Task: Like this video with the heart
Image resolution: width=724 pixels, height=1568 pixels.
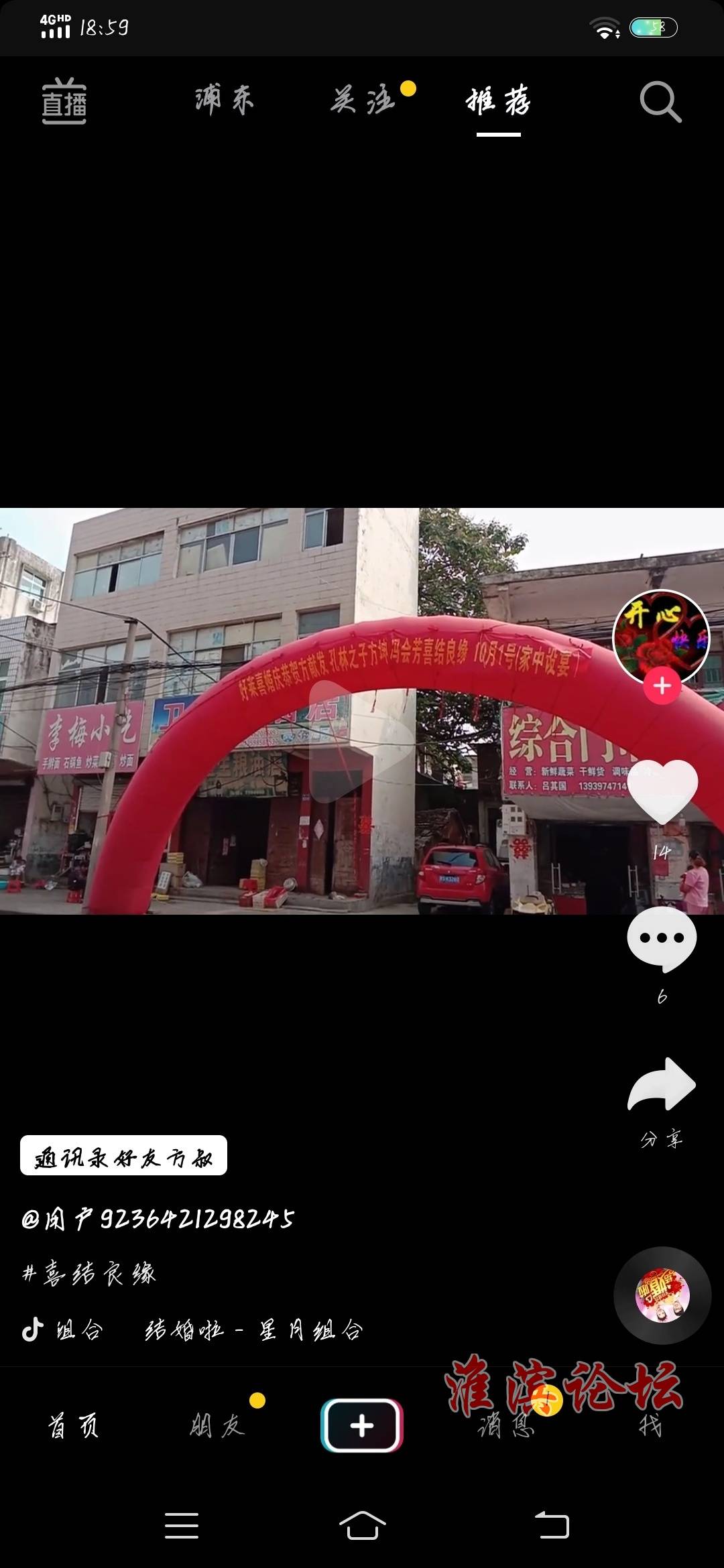Action: click(662, 792)
